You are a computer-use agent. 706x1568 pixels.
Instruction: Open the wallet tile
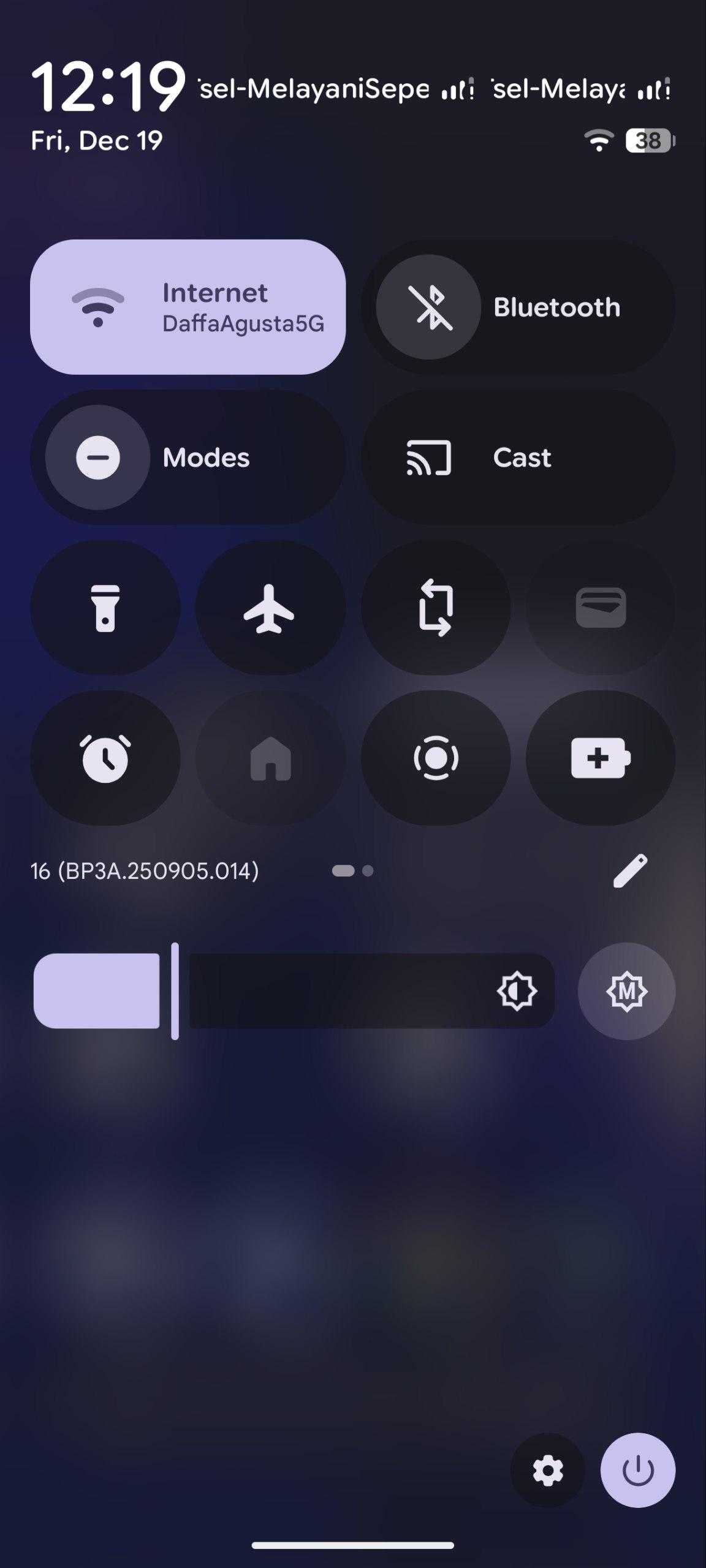tap(601, 608)
